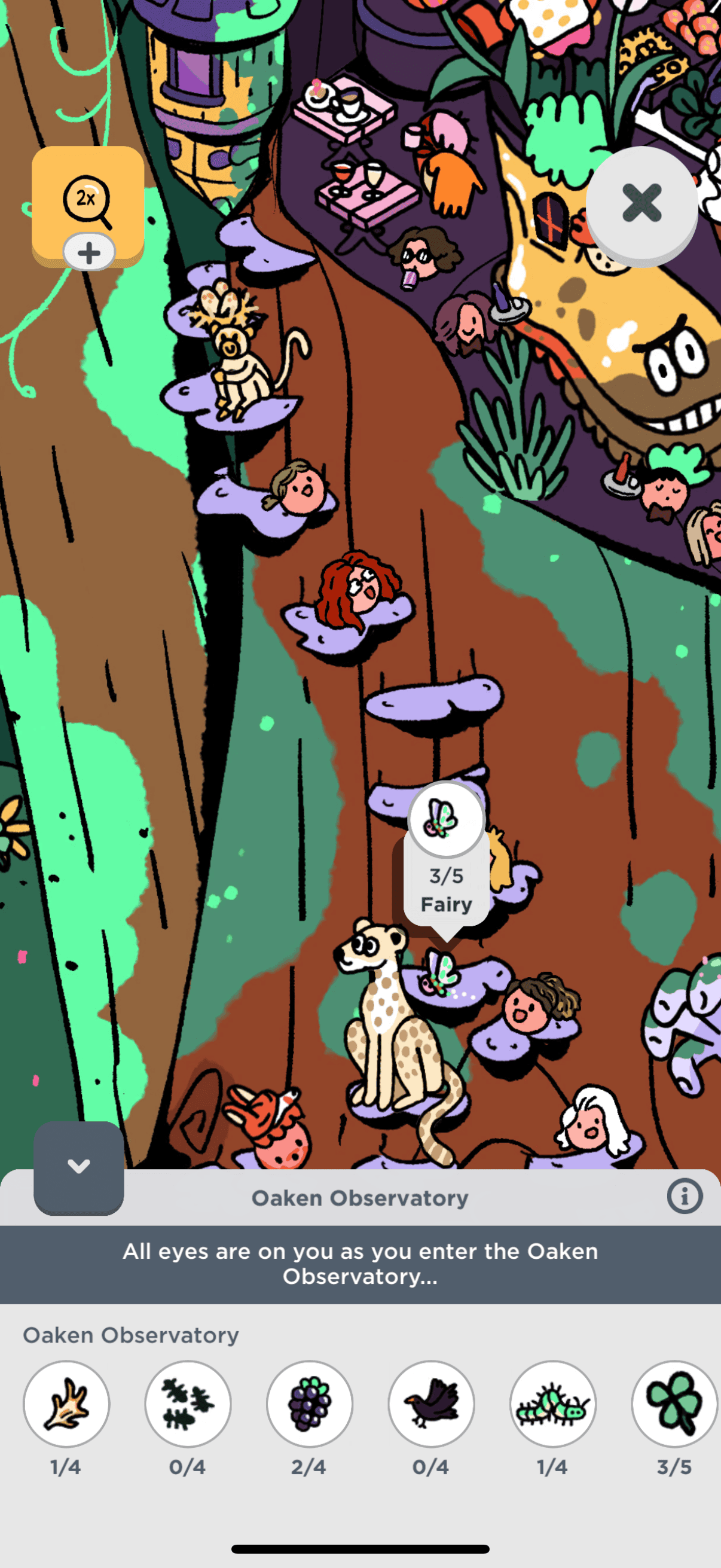Select the grapes item showing 2/4
The image size is (721, 1568).
point(310,1403)
